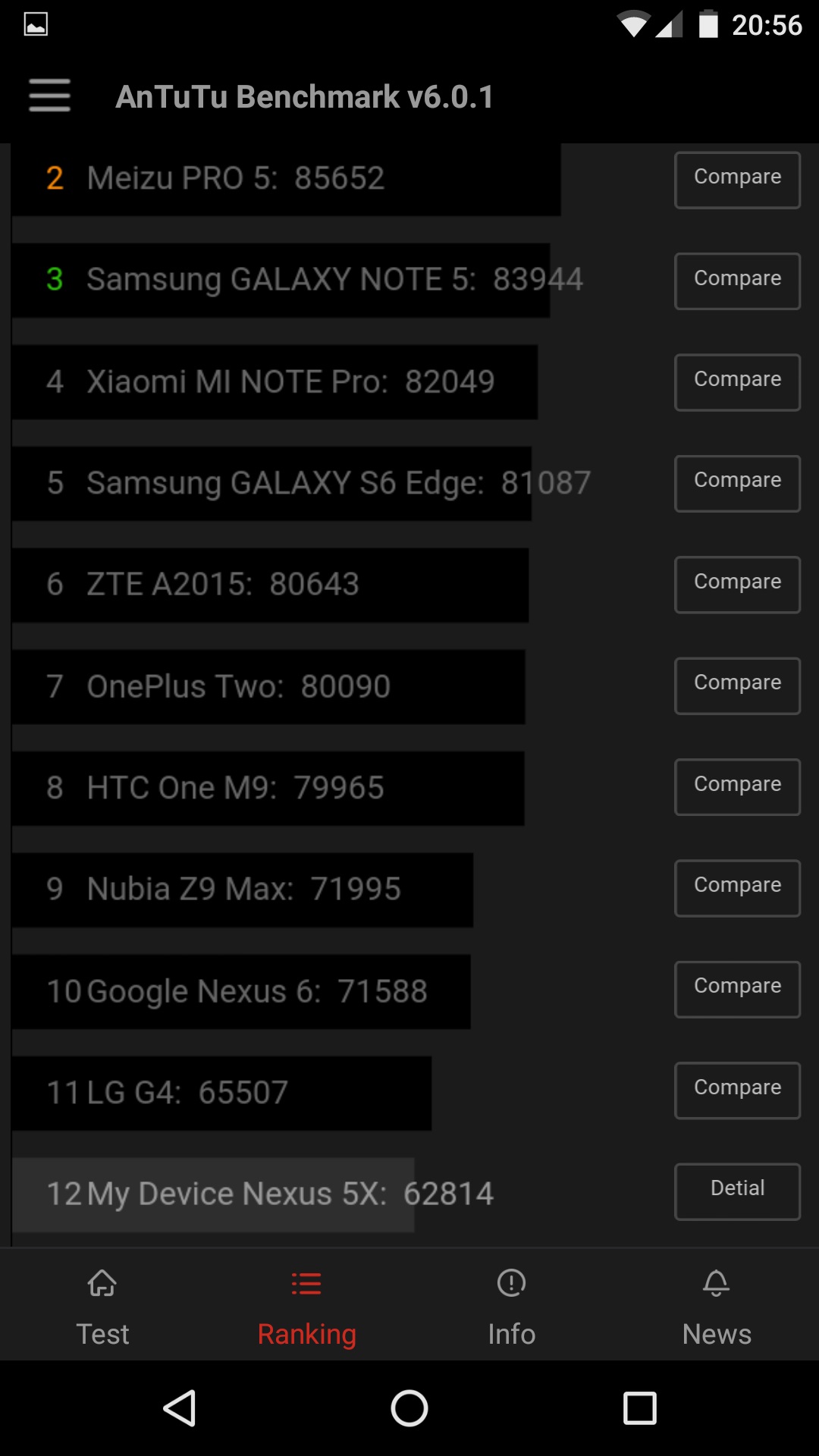Viewport: 819px width, 1456px height.
Task: View Detial for My Device Nexus 5X
Action: pos(737,1191)
